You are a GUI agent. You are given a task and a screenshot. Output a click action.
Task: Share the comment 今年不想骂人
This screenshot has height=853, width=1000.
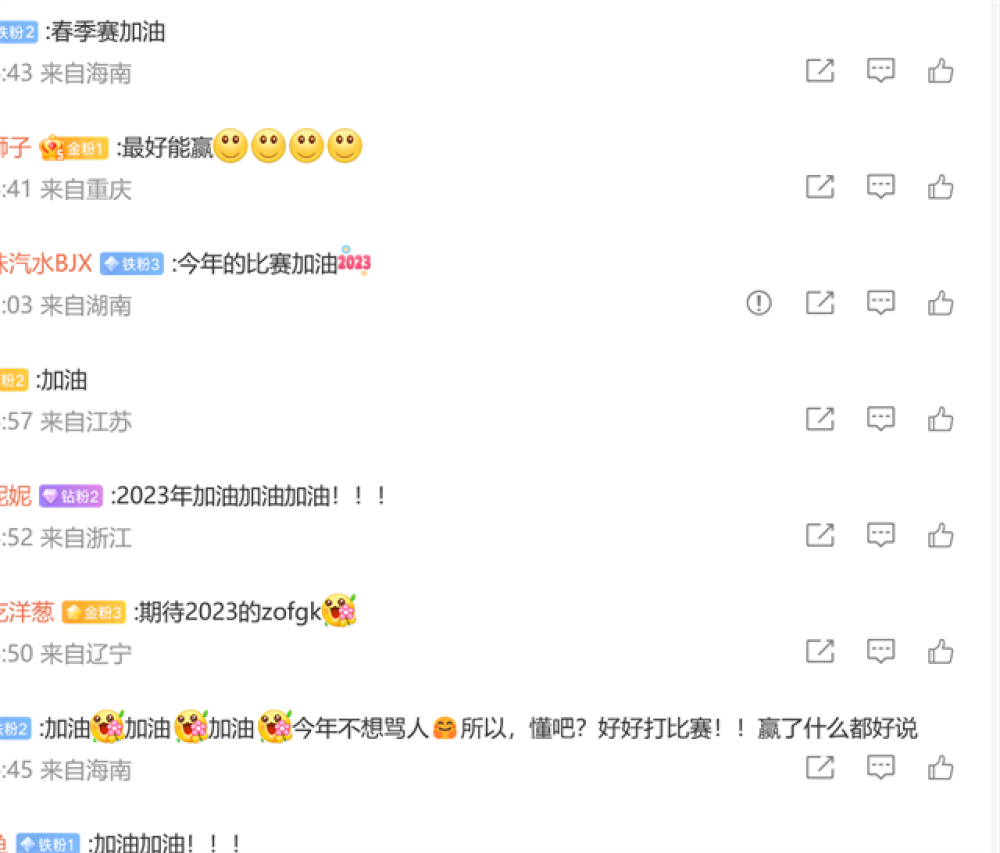point(820,768)
